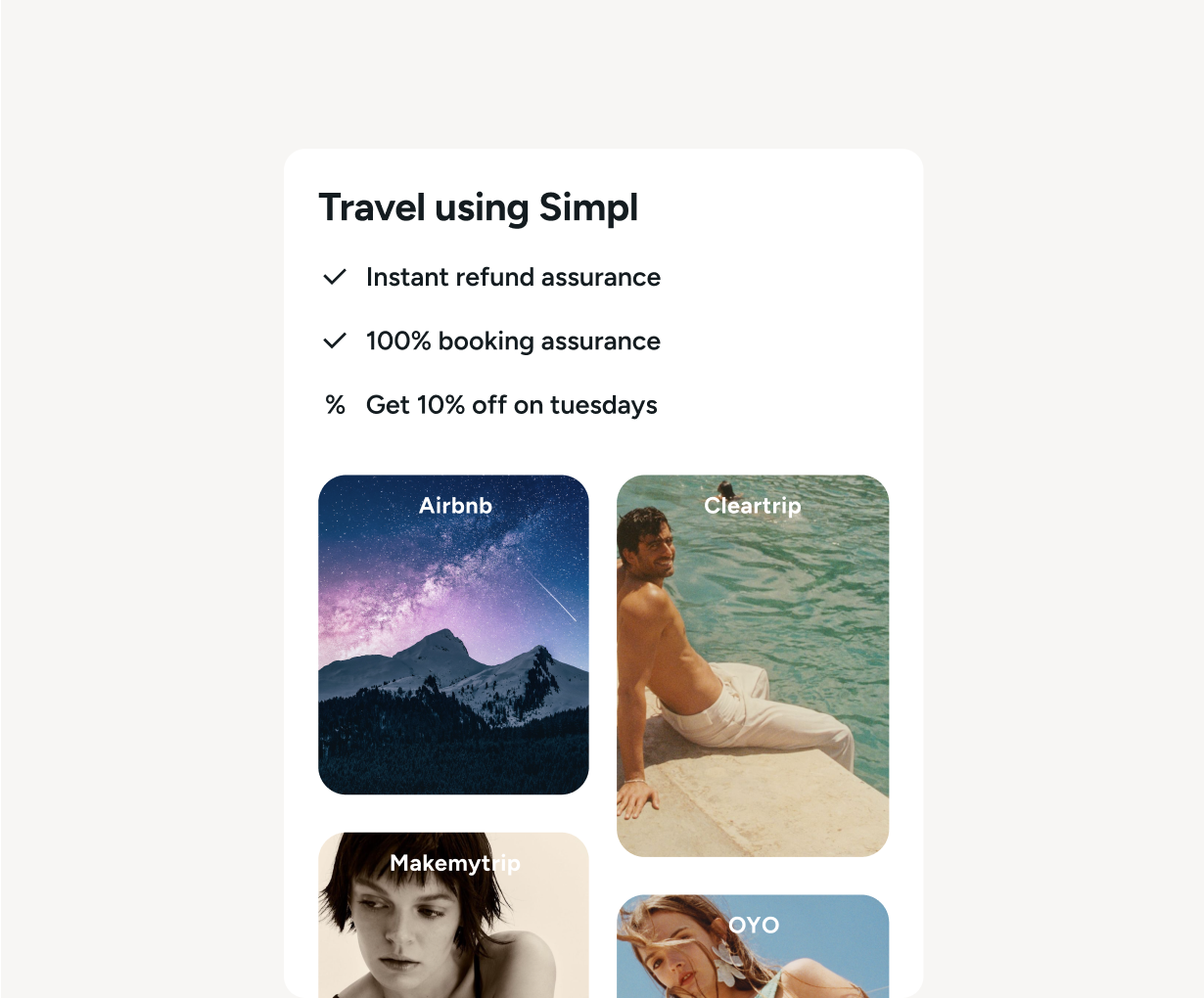The width and height of the screenshot is (1204, 998).
Task: Choose the OYO travel card
Action: (752, 945)
